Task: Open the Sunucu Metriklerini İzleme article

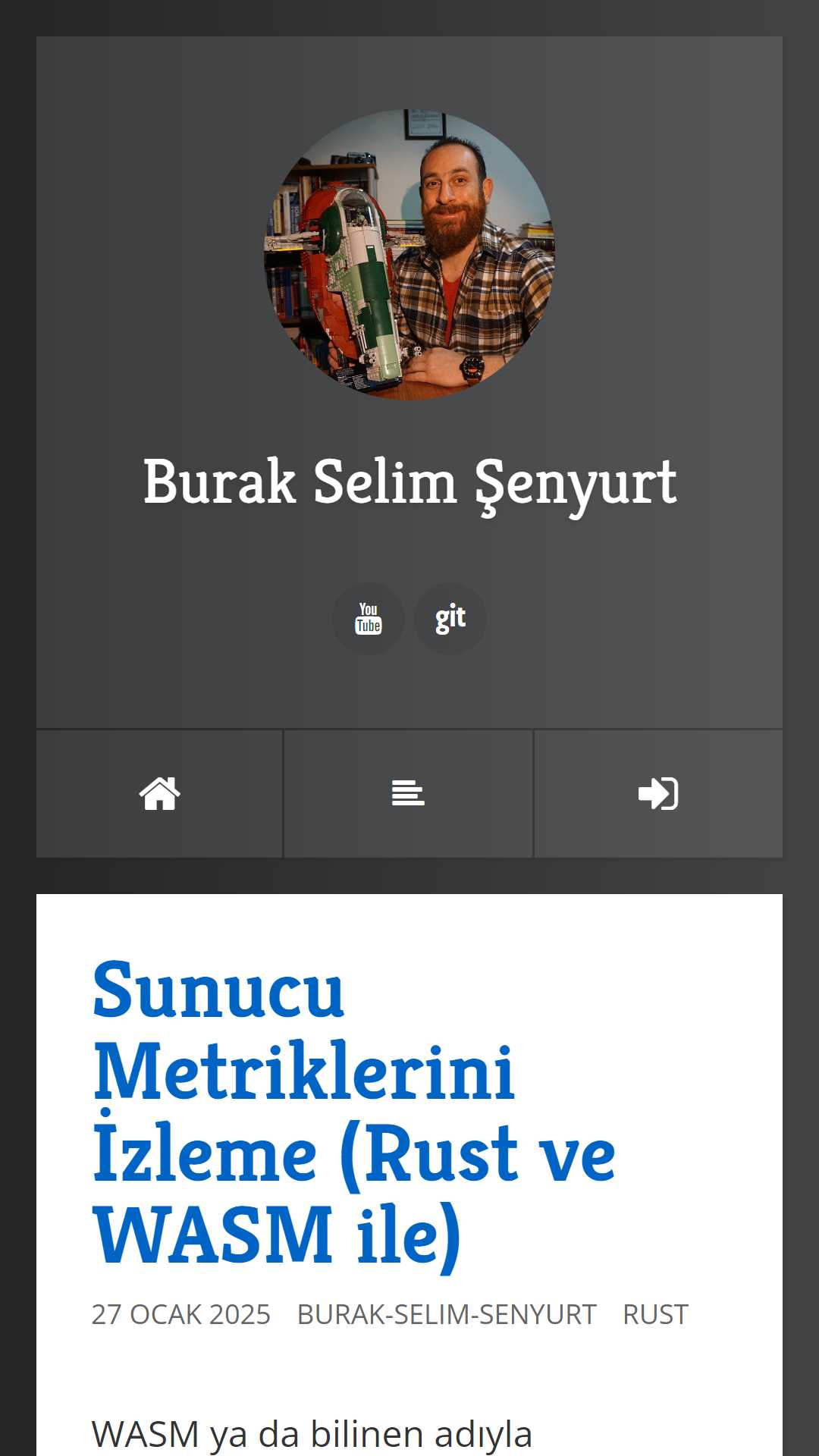Action: pyautogui.click(x=353, y=1112)
